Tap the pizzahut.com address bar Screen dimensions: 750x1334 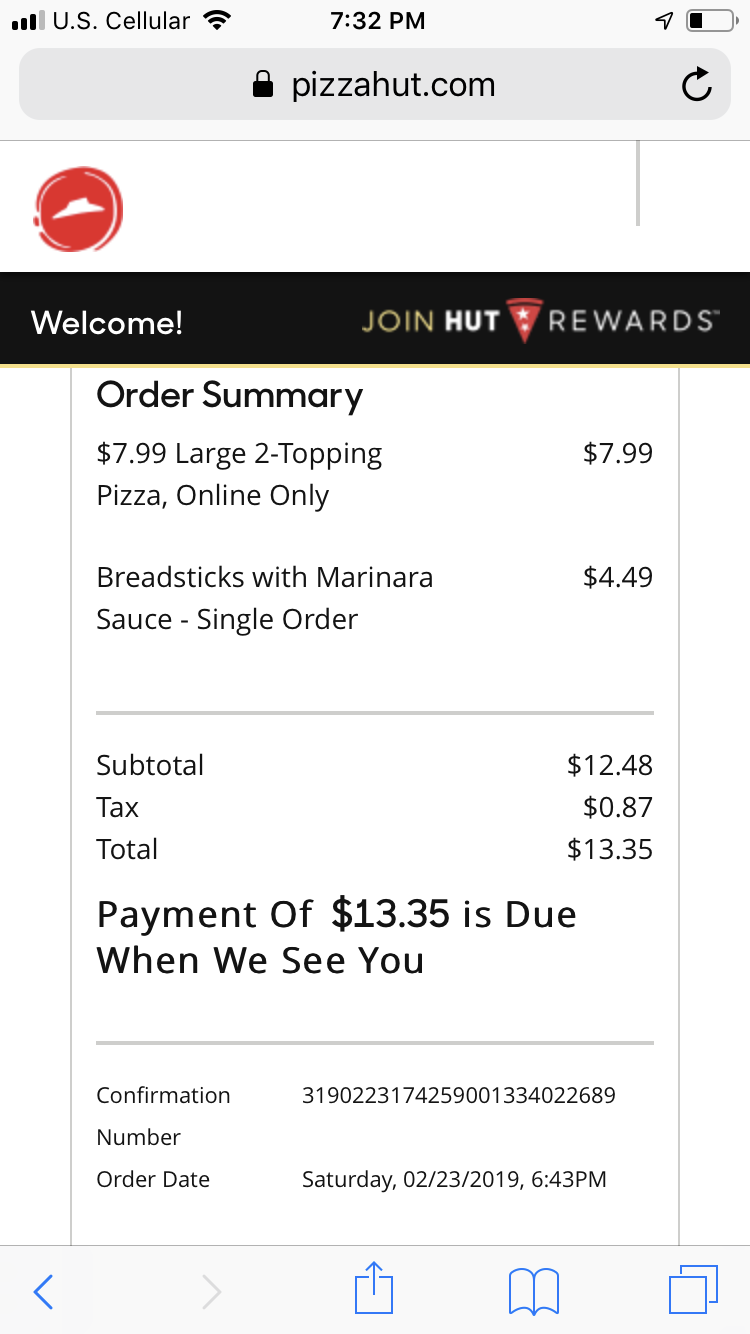tap(375, 85)
